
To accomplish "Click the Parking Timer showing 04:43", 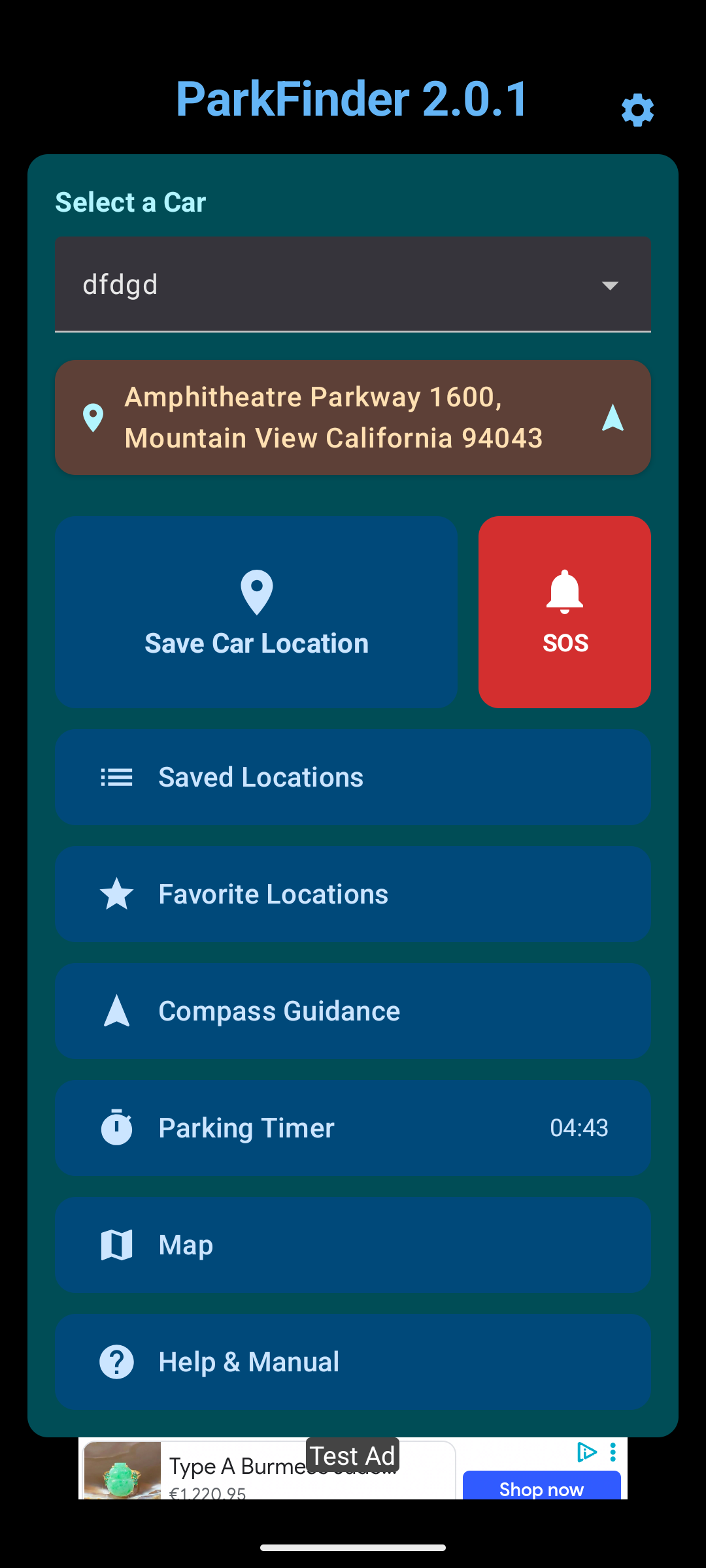I will (x=353, y=1127).
